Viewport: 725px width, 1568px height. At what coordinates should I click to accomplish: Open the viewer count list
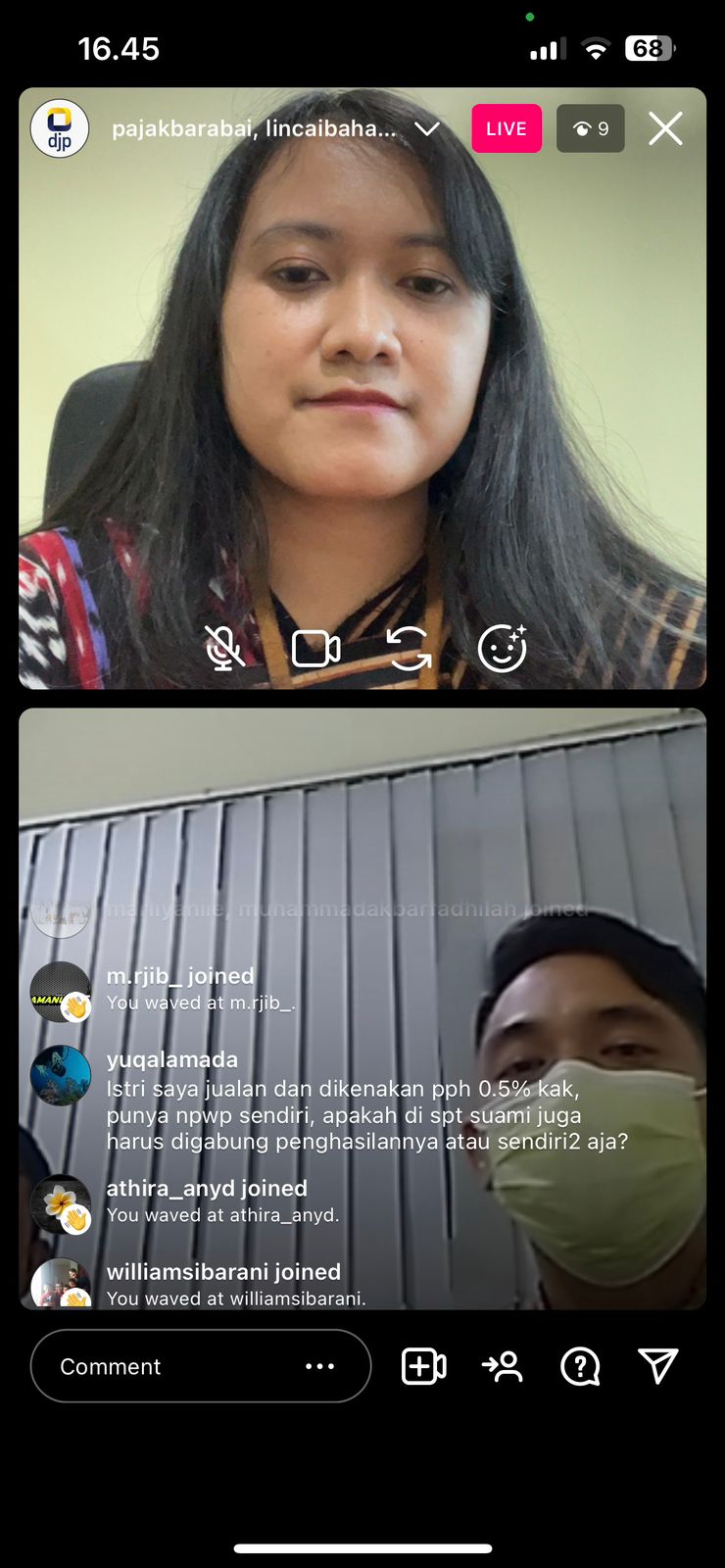591,128
